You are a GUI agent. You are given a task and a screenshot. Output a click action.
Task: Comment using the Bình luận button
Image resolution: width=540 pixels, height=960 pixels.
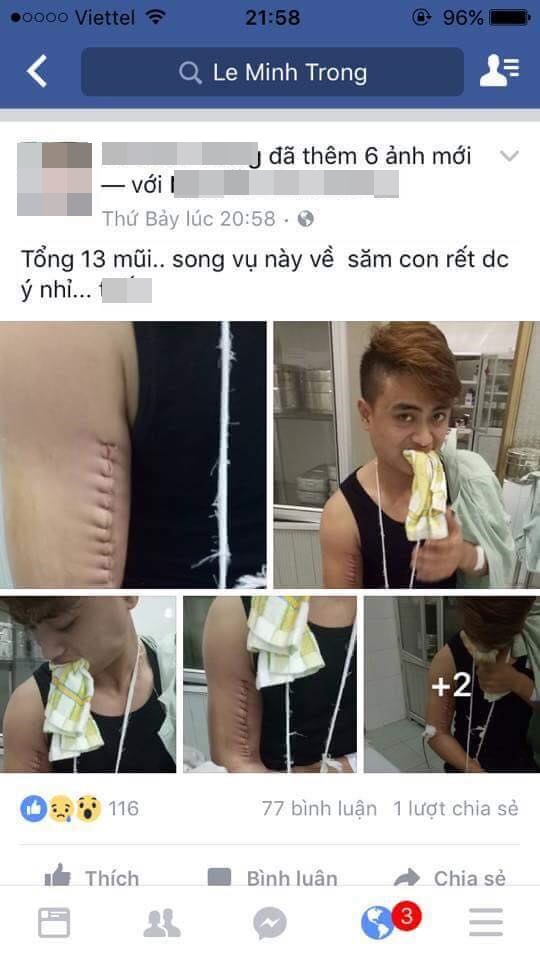click(x=272, y=877)
